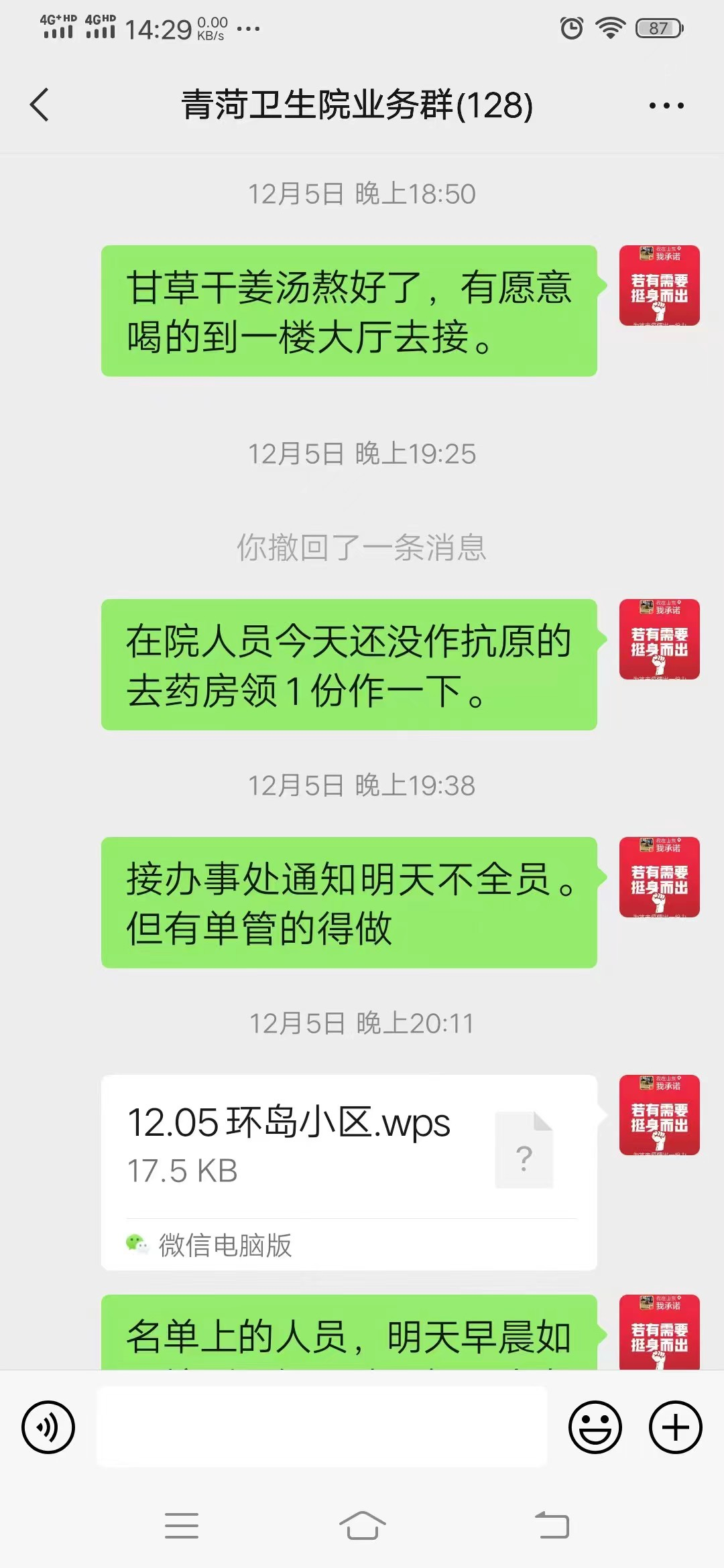
Task: Focus the message text field
Action: tap(322, 1427)
